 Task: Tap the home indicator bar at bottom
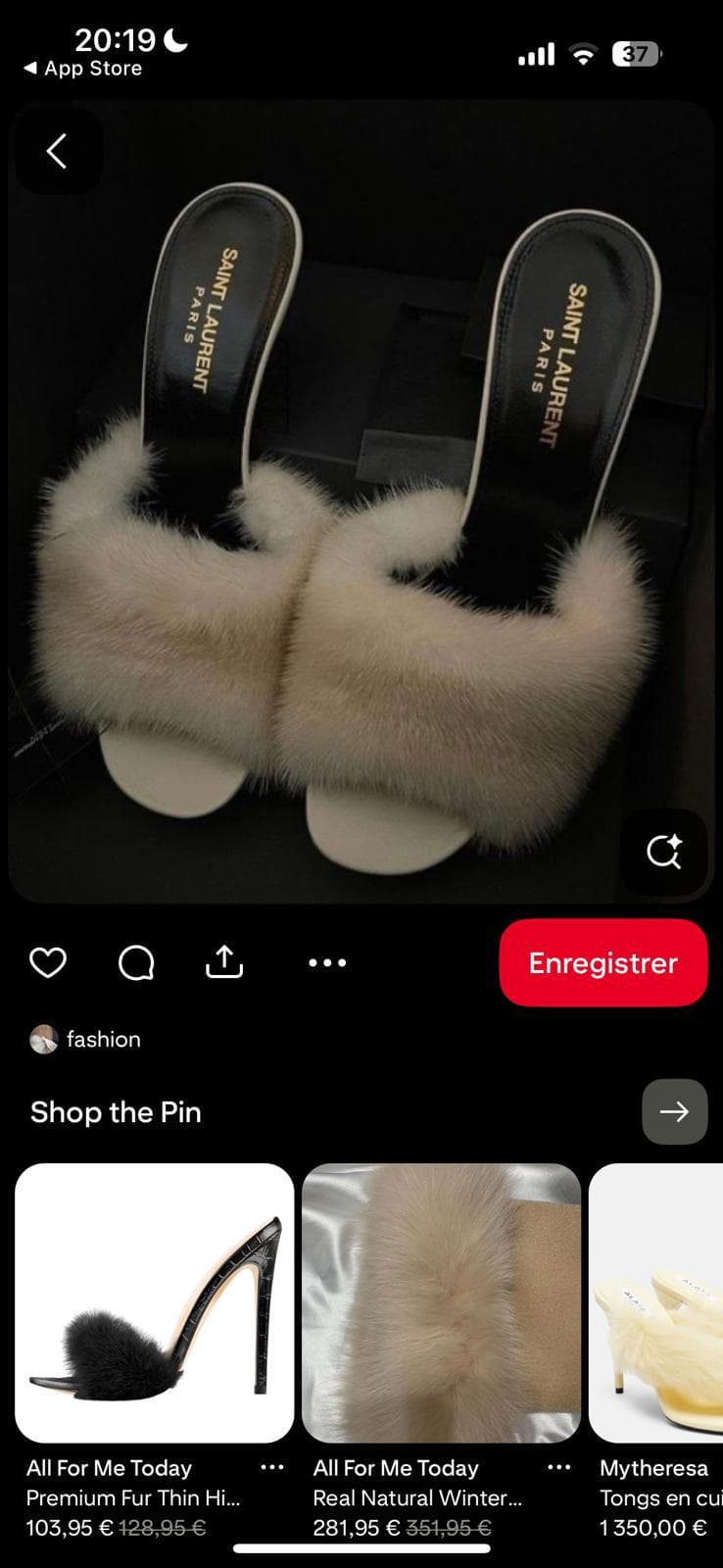[x=361, y=1549]
